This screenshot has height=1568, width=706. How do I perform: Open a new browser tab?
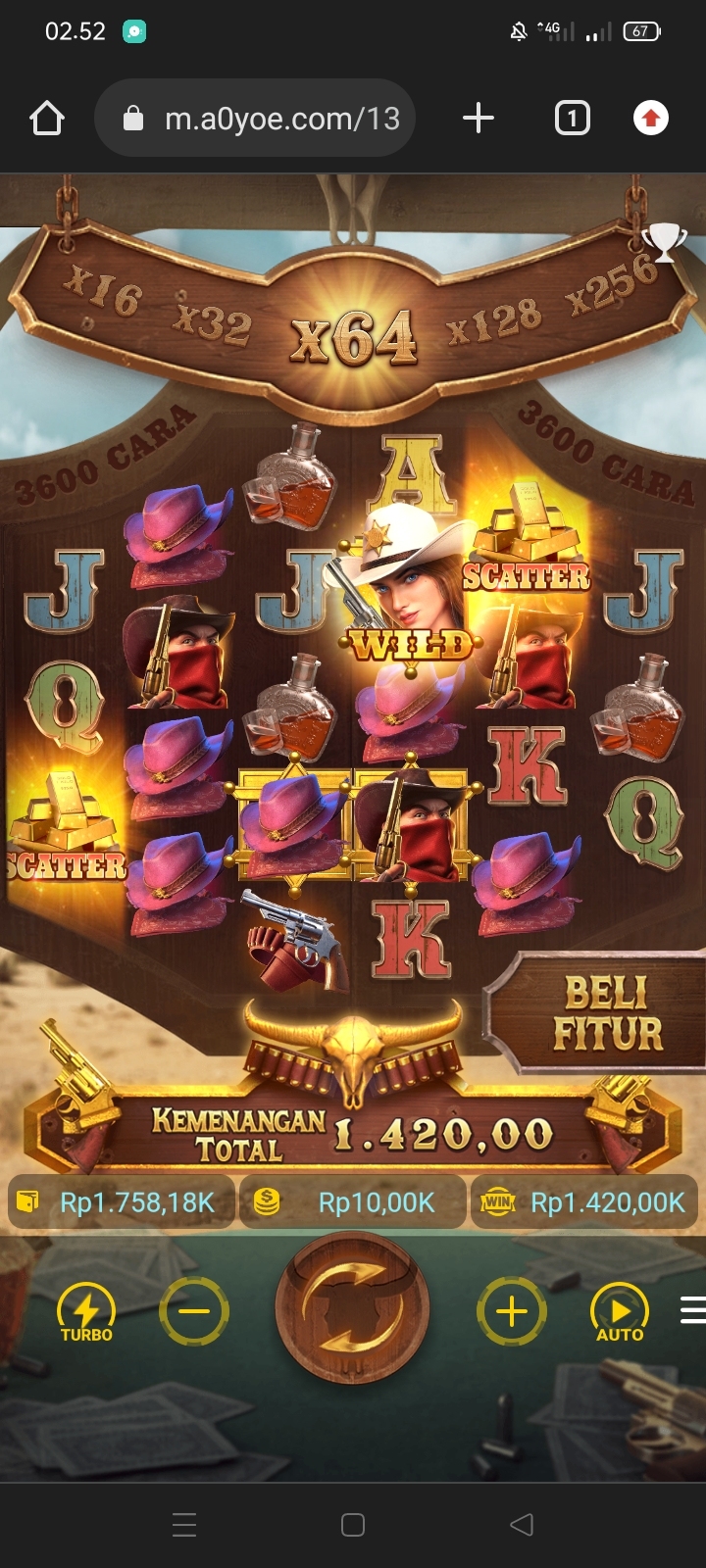478,119
